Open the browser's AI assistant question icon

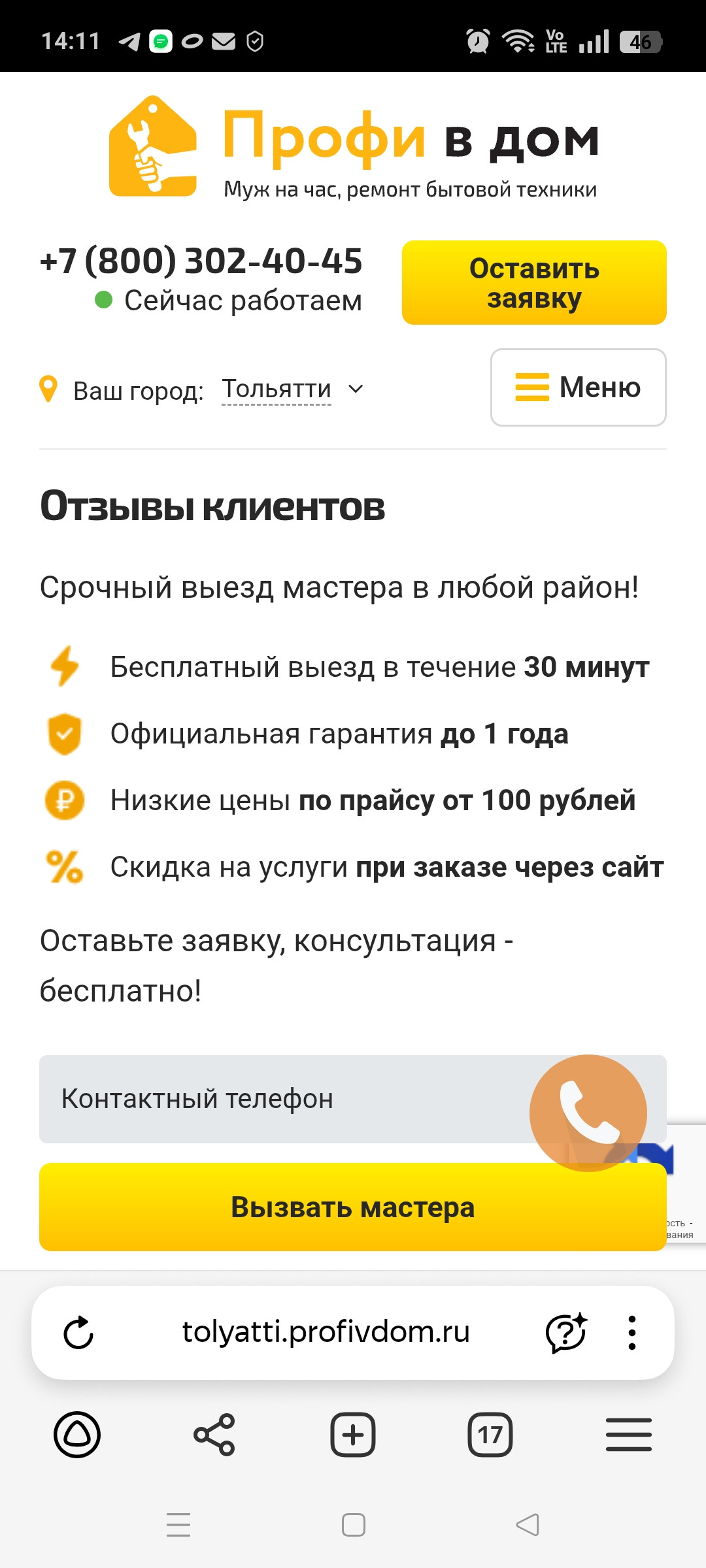[566, 1333]
